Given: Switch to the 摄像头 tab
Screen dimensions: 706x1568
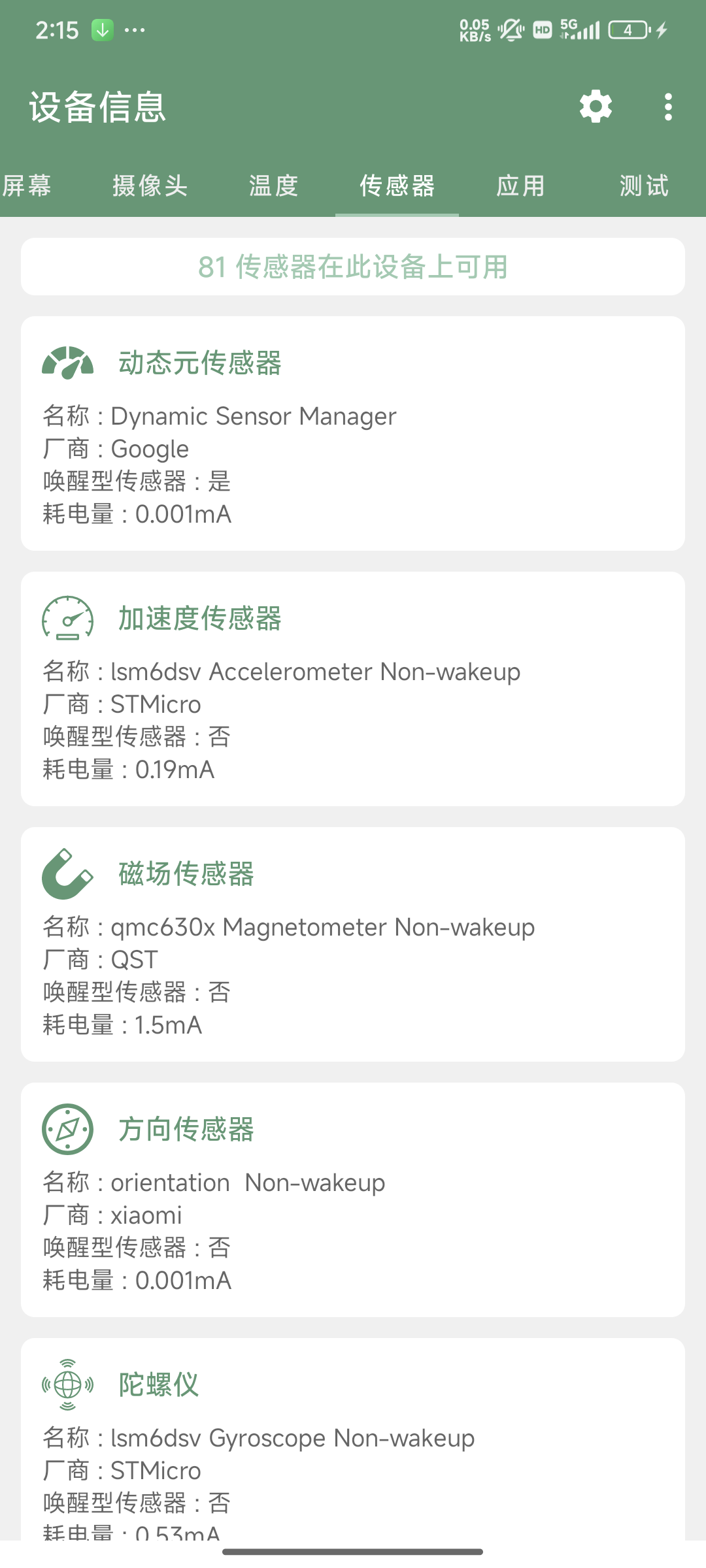Looking at the screenshot, I should pyautogui.click(x=150, y=186).
